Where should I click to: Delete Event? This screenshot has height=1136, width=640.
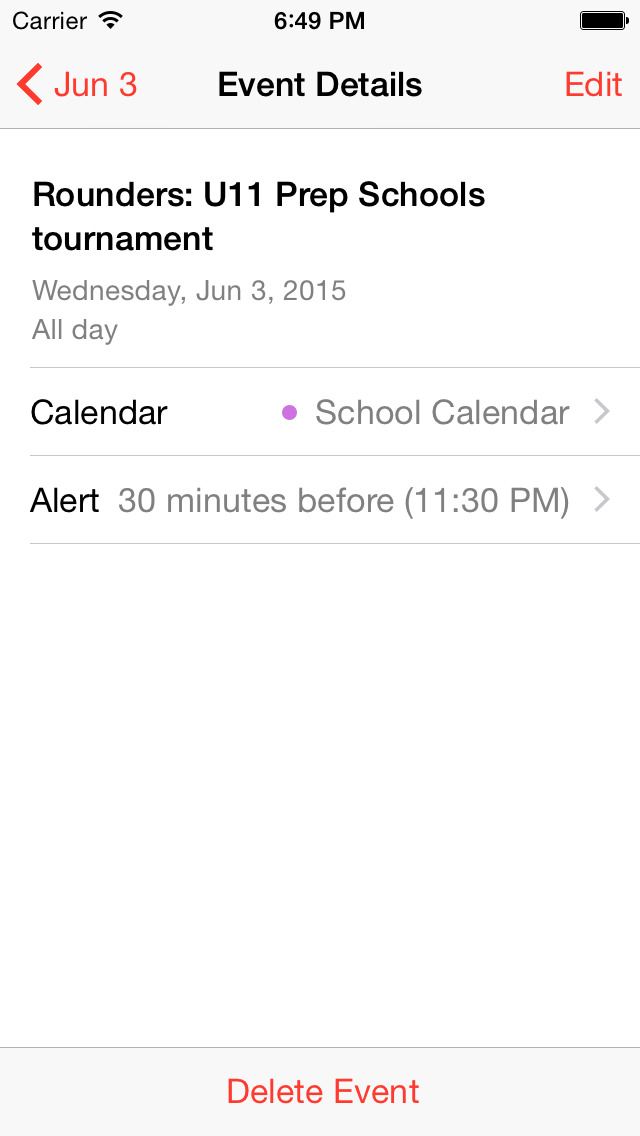point(323,1091)
